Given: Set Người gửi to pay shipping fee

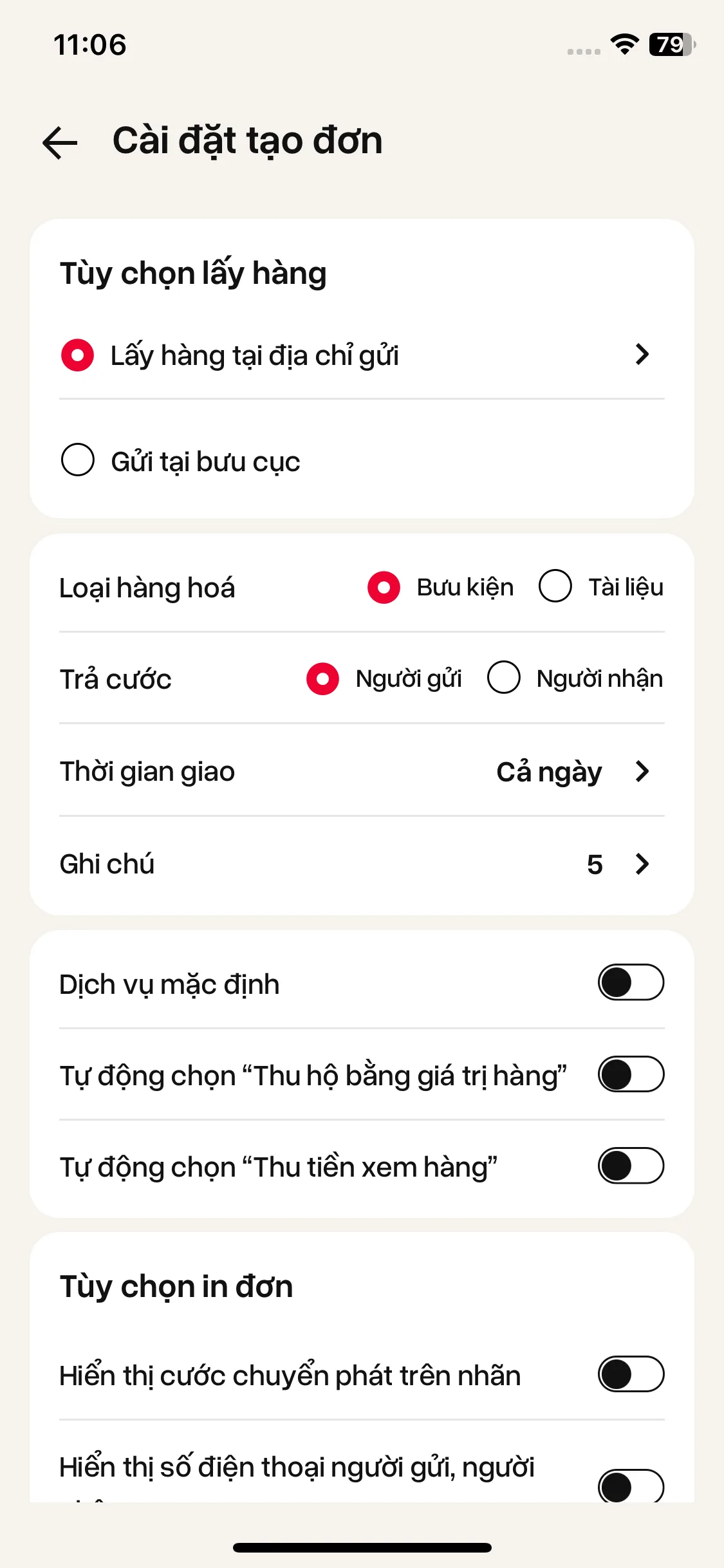Looking at the screenshot, I should pyautogui.click(x=323, y=679).
